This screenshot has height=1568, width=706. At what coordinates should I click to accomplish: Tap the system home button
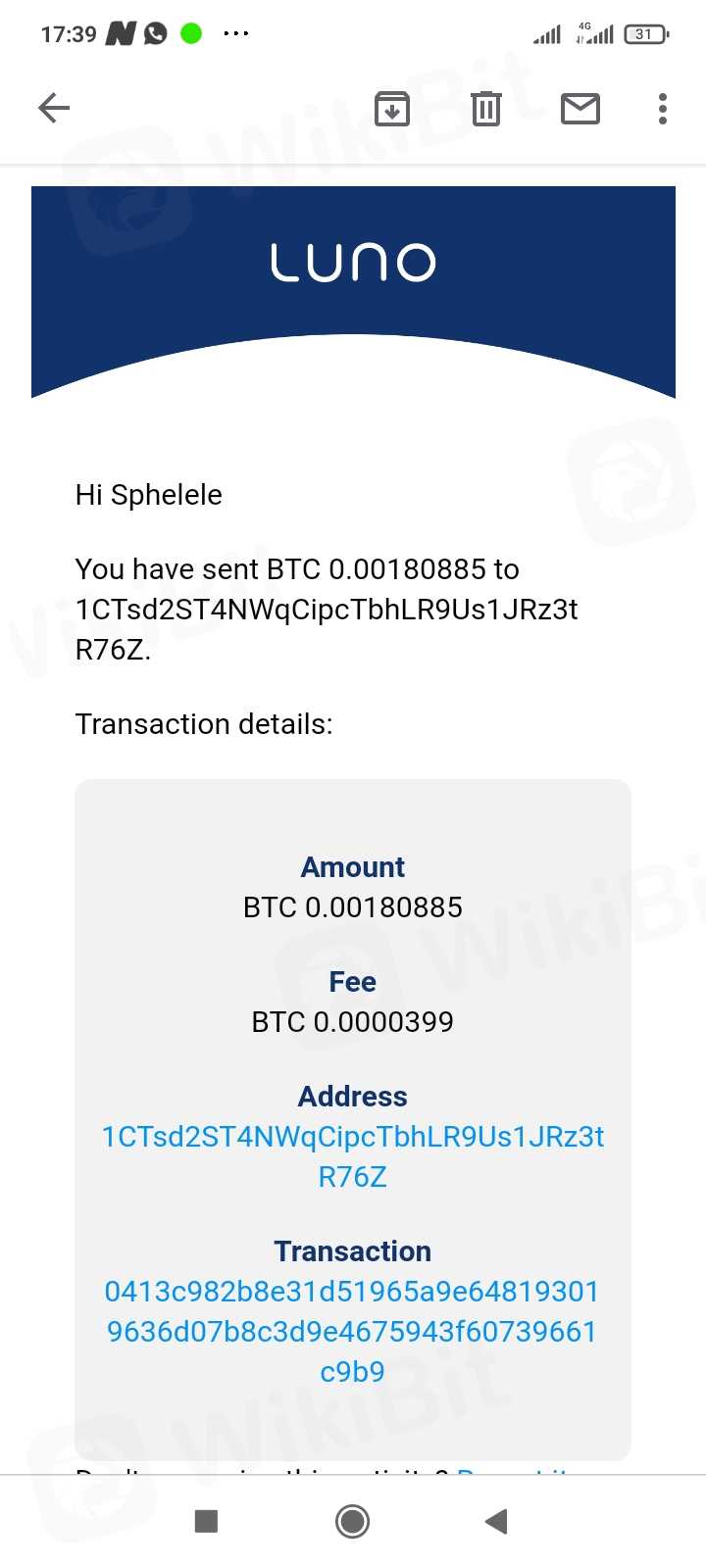353,1521
